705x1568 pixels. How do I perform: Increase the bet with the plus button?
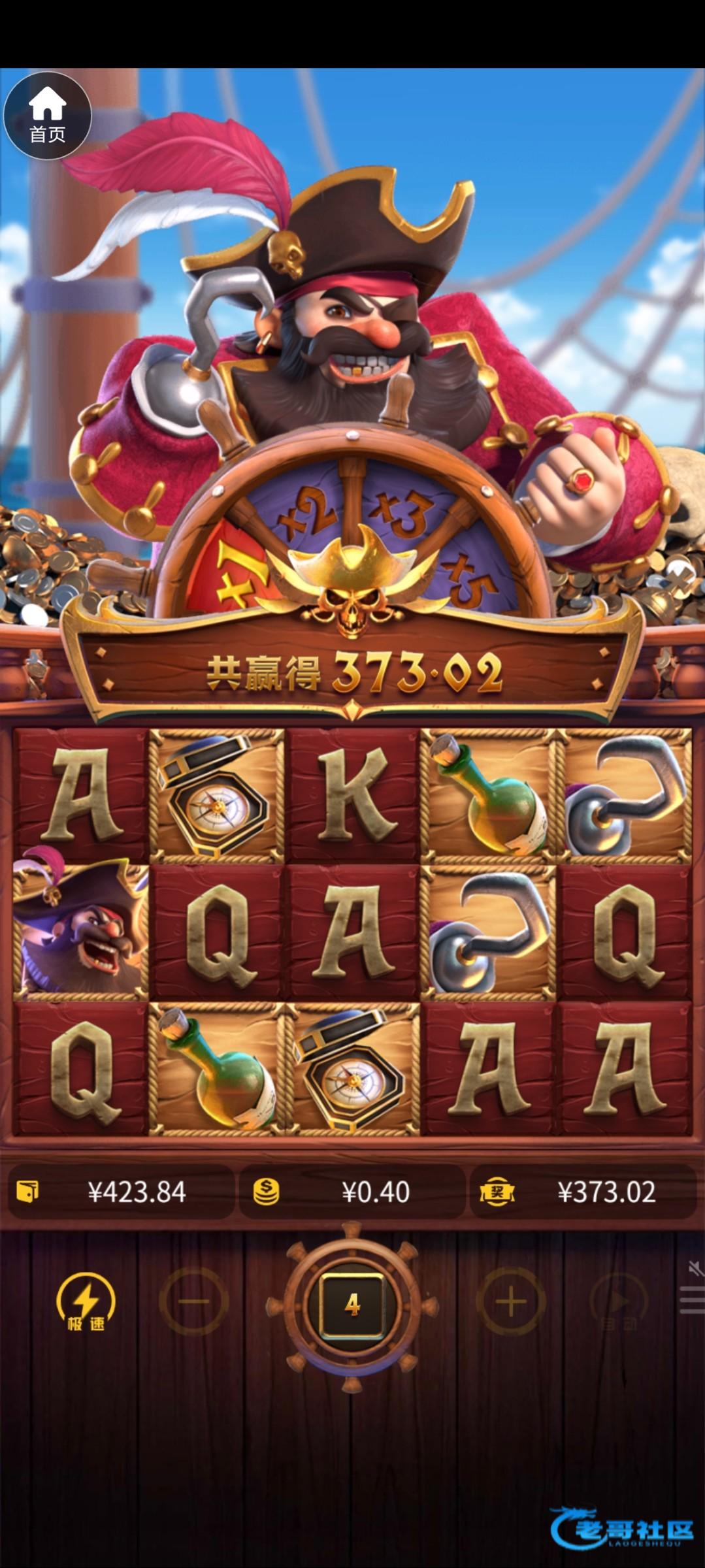point(511,1301)
